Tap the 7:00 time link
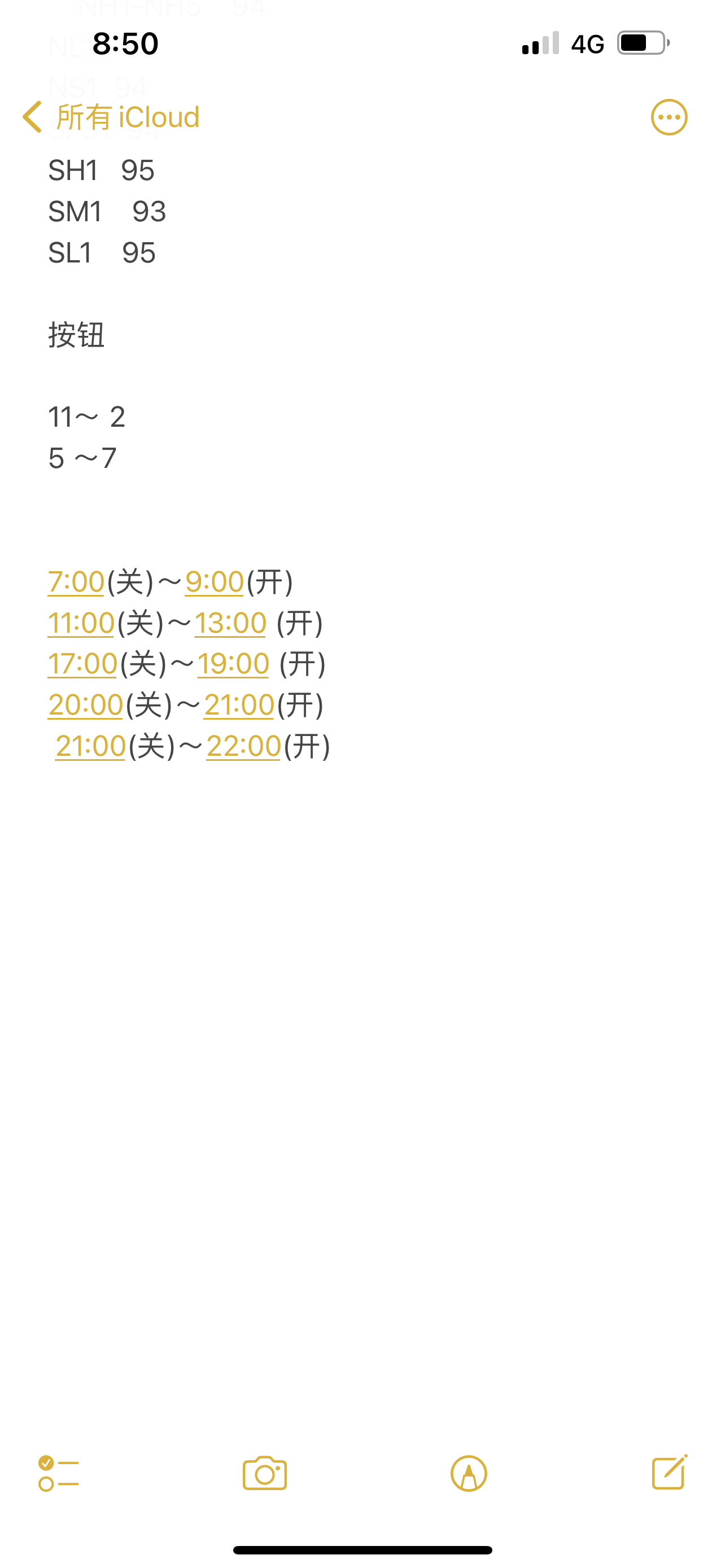Image resolution: width=725 pixels, height=1568 pixels. point(76,582)
